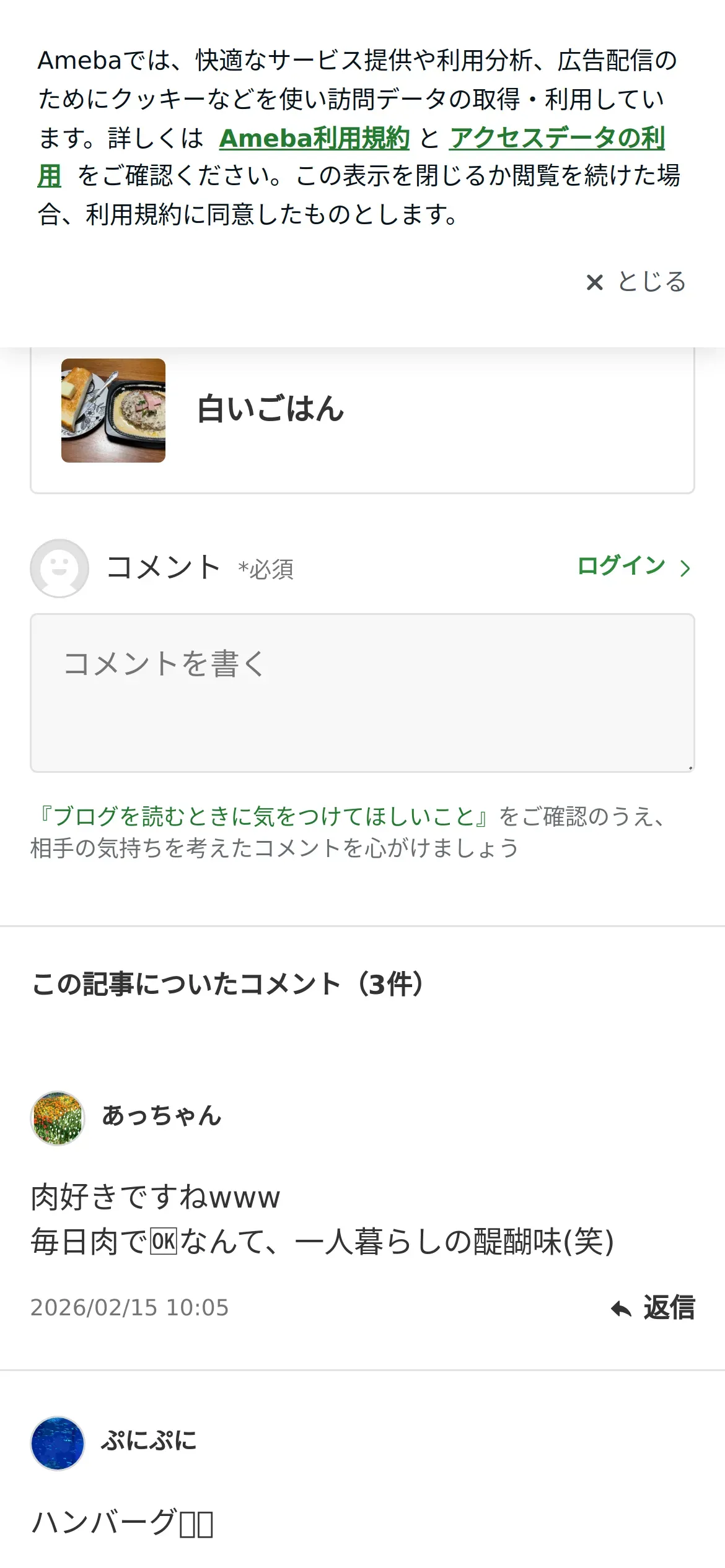The image size is (725, 1568).
Task: Dismiss the cookie notice with とじる
Action: point(636,282)
